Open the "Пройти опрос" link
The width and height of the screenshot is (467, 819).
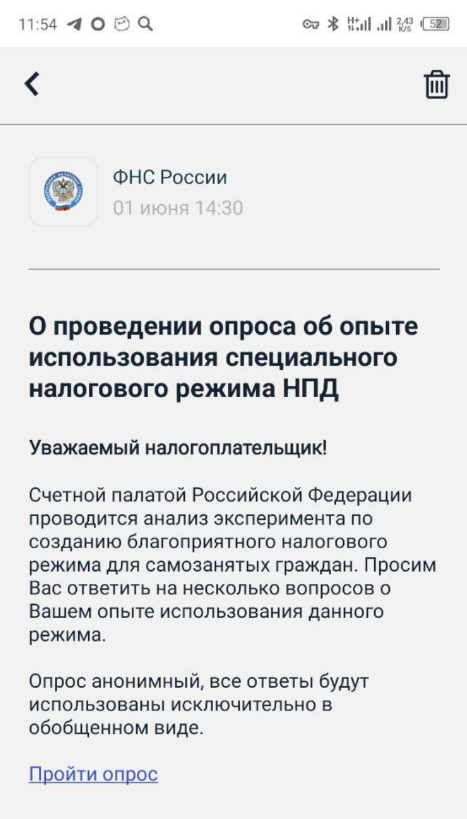click(x=93, y=774)
